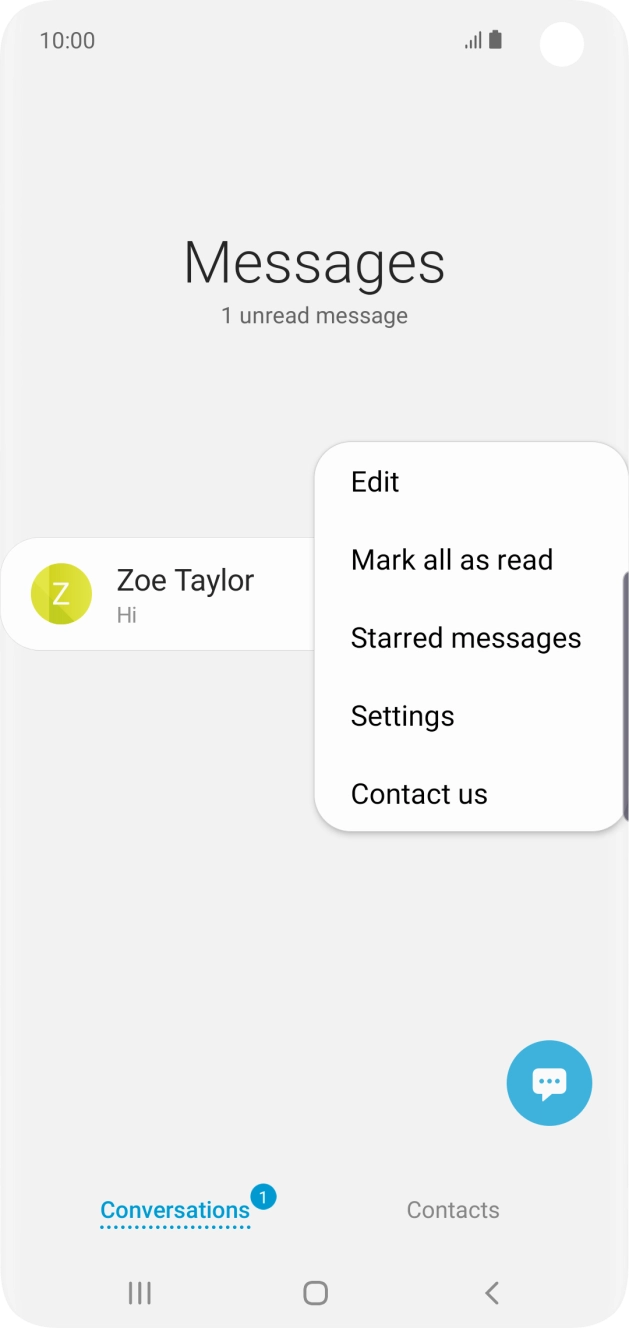The width and height of the screenshot is (629, 1328).
Task: Switch to the Contacts tab
Action: click(x=452, y=1210)
